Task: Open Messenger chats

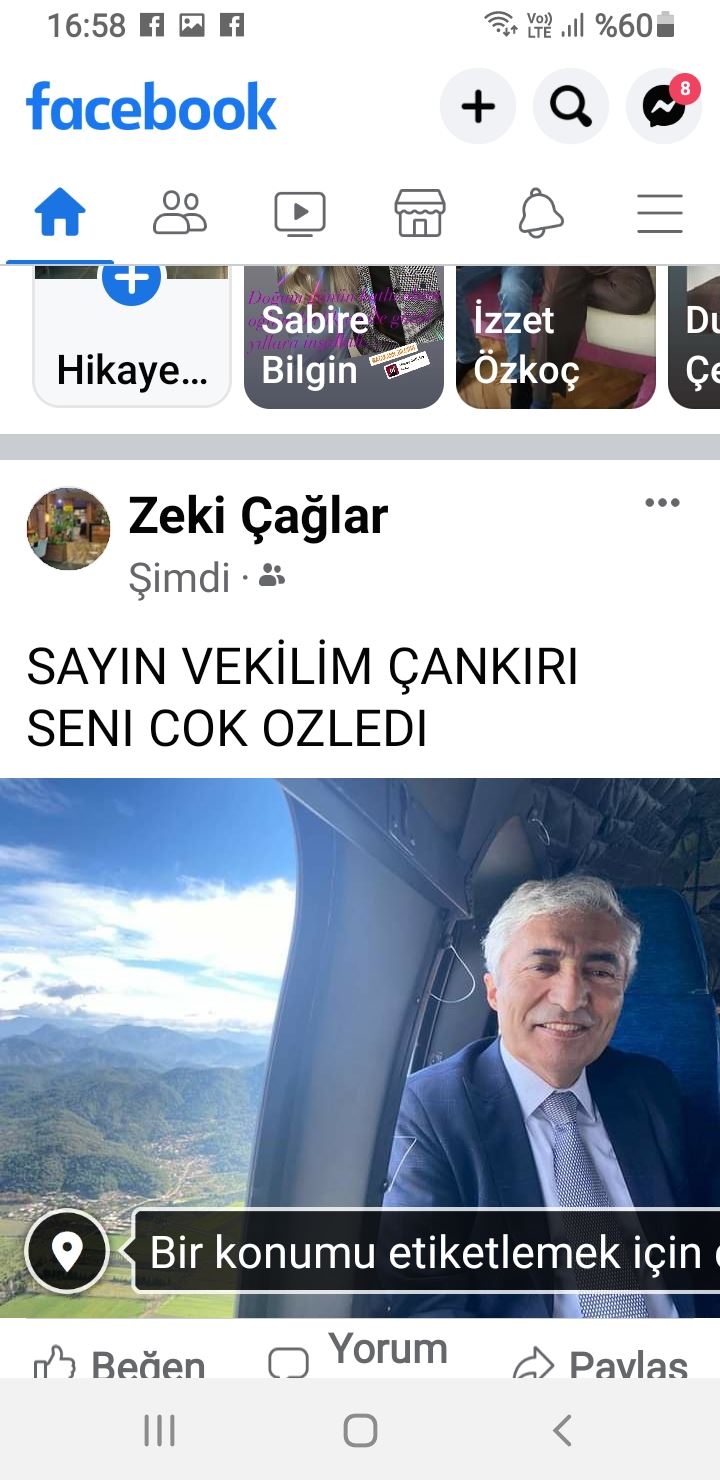Action: (x=664, y=106)
